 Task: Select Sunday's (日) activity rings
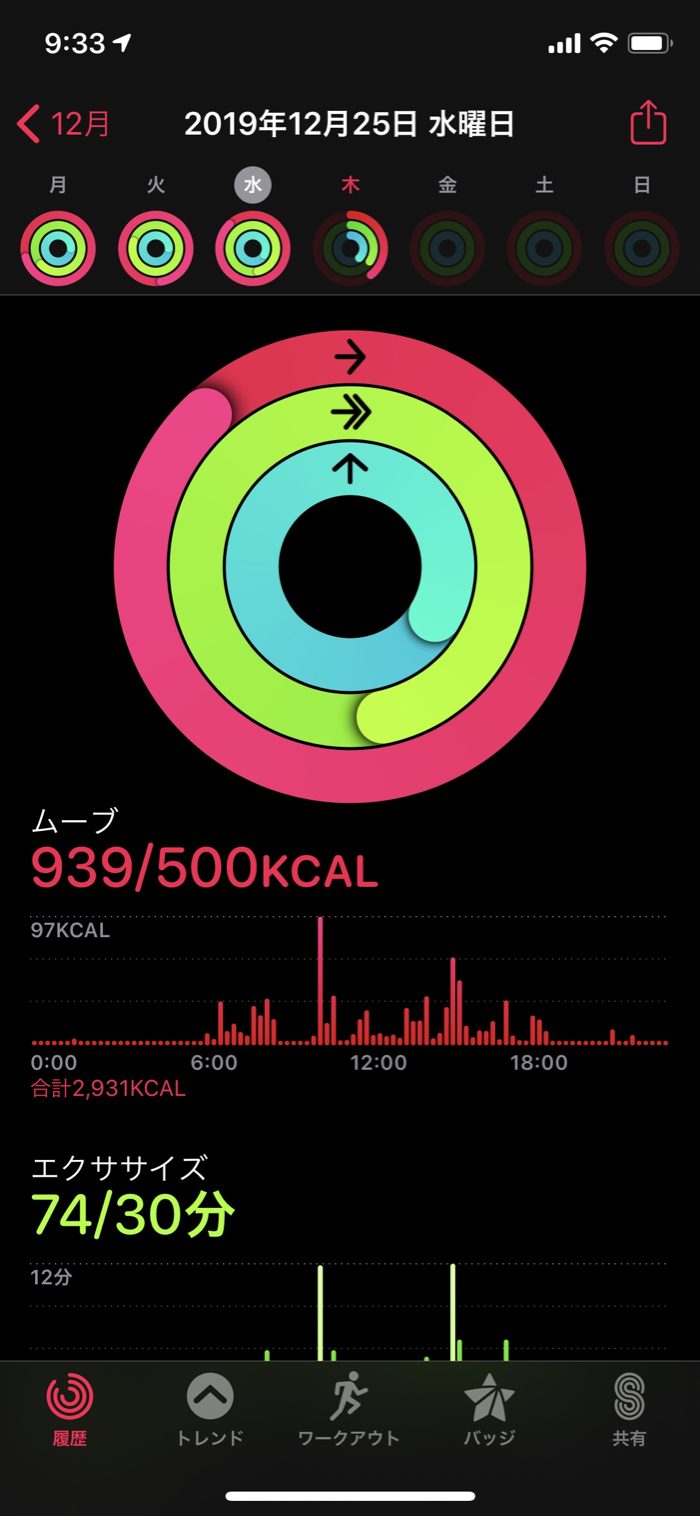pos(642,249)
